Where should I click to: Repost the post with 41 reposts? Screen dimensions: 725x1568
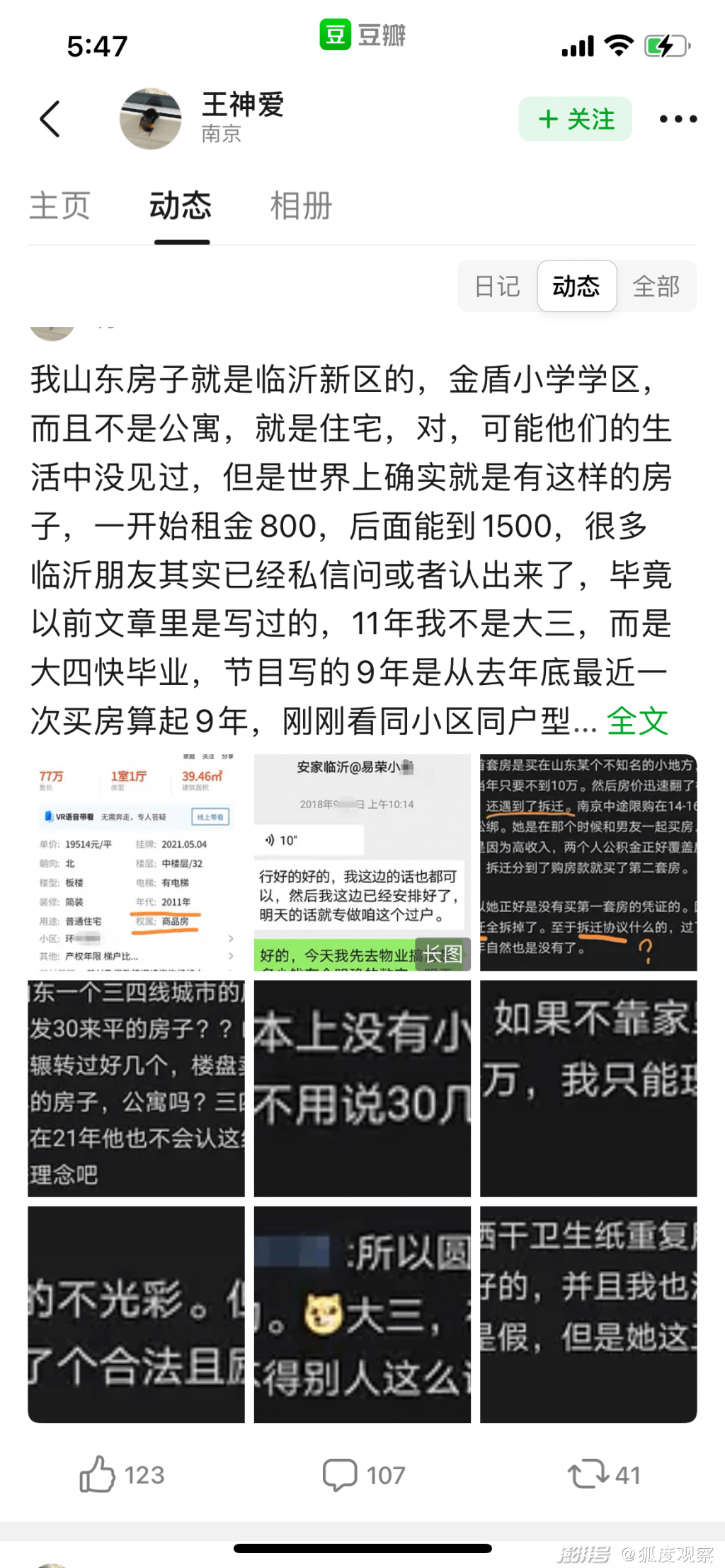(x=603, y=1475)
